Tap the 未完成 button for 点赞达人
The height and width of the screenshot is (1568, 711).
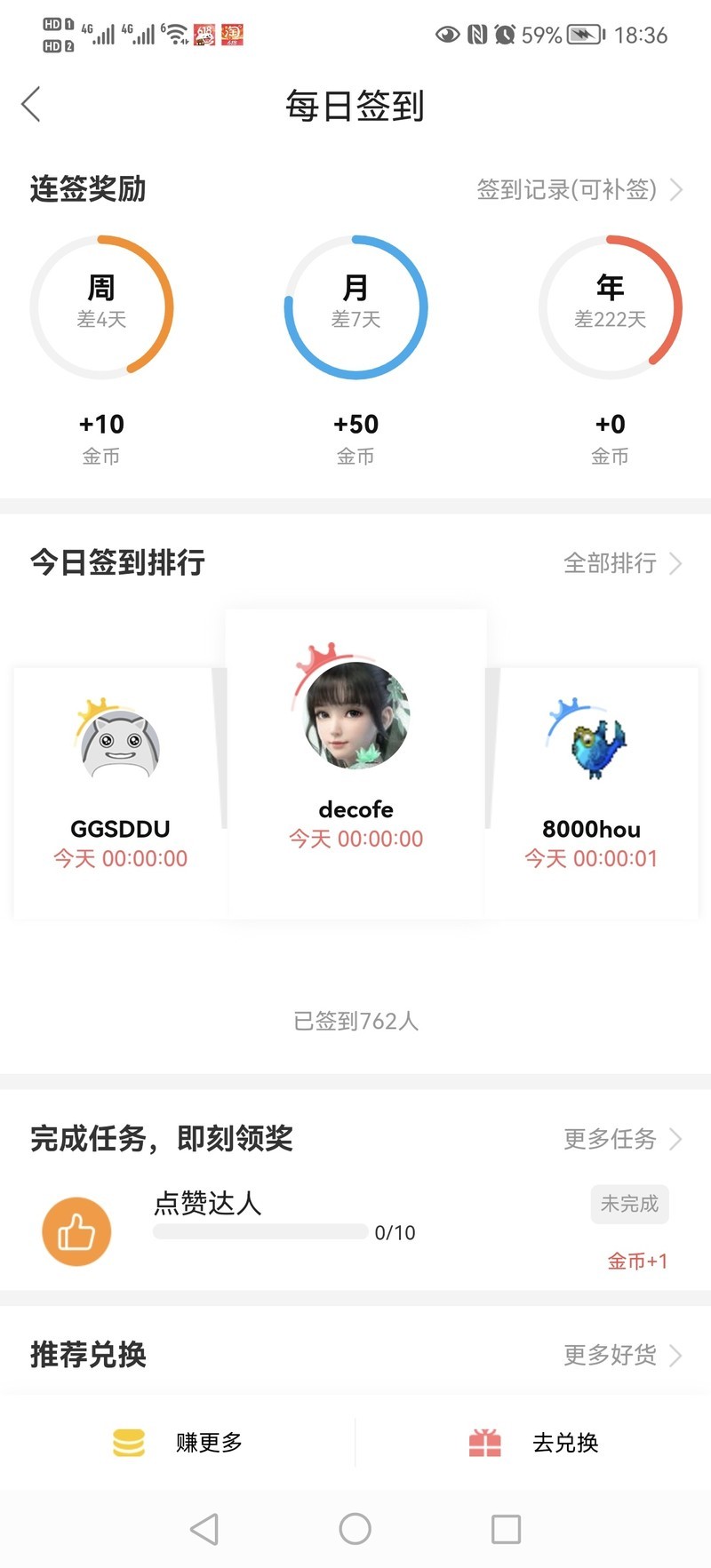pyautogui.click(x=629, y=1204)
